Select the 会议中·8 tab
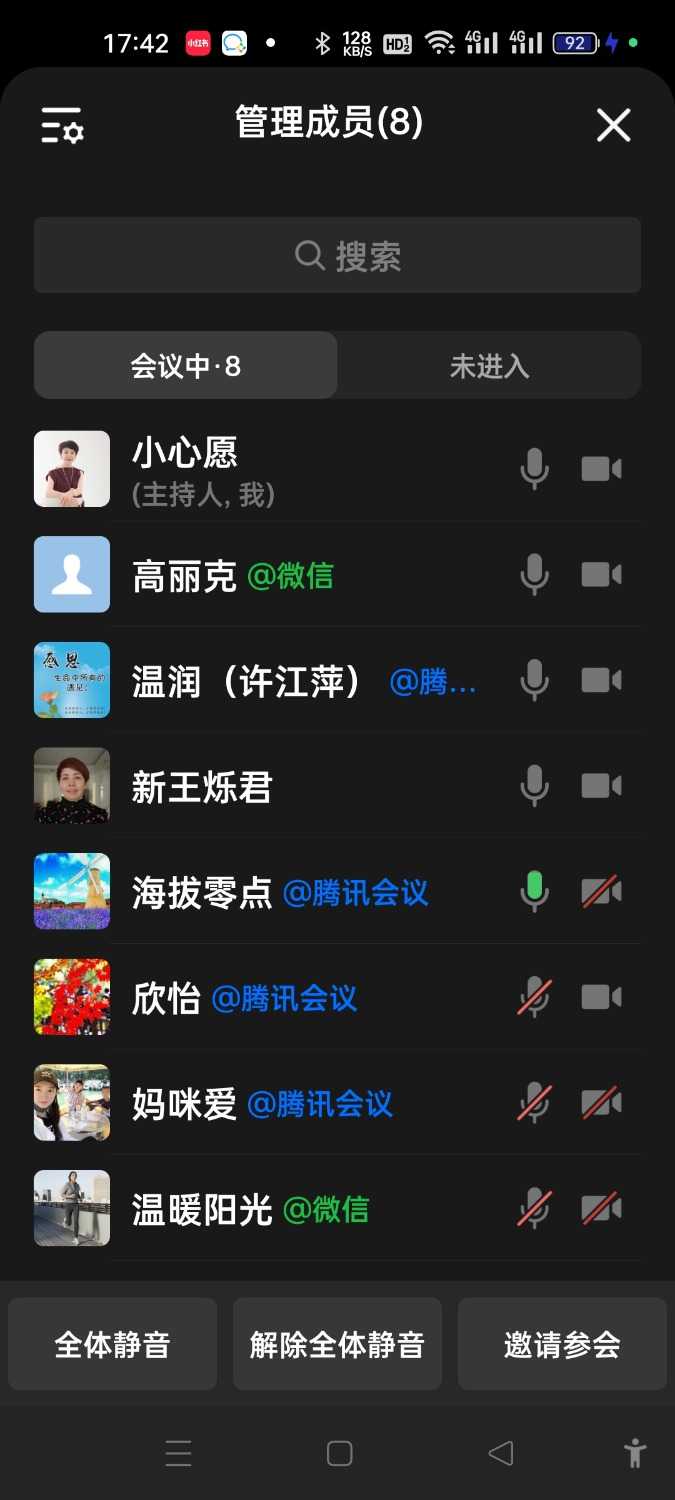675x1500 pixels. pos(186,366)
